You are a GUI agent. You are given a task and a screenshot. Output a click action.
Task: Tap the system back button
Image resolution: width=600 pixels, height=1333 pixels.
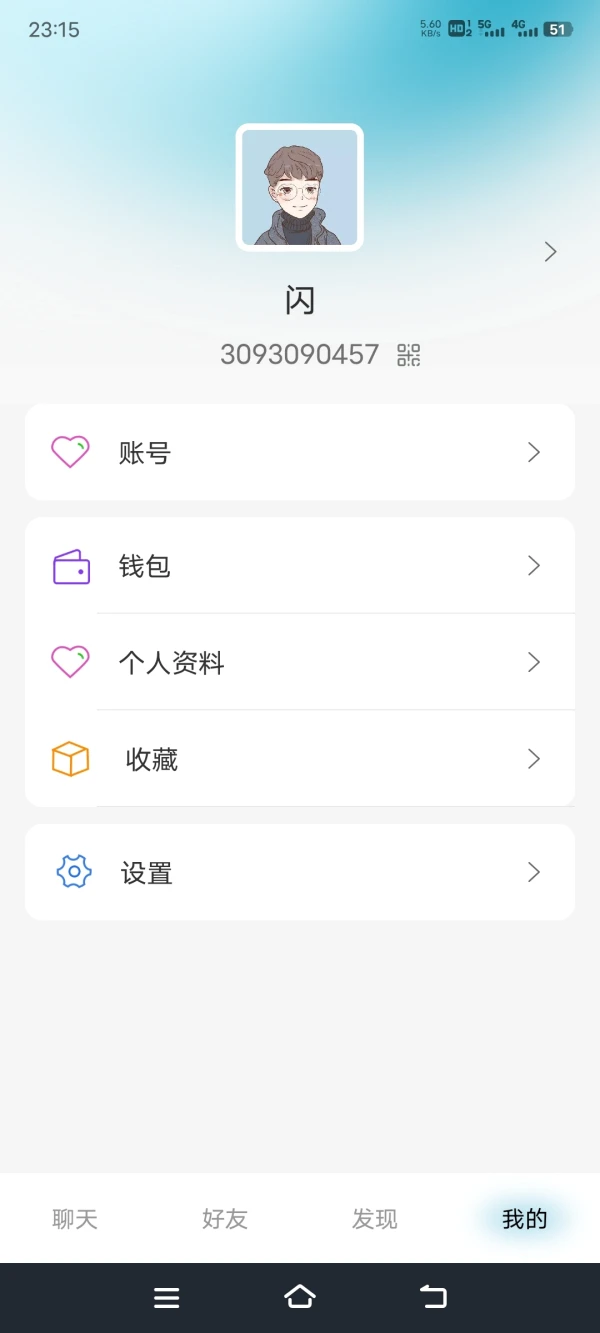click(433, 1297)
